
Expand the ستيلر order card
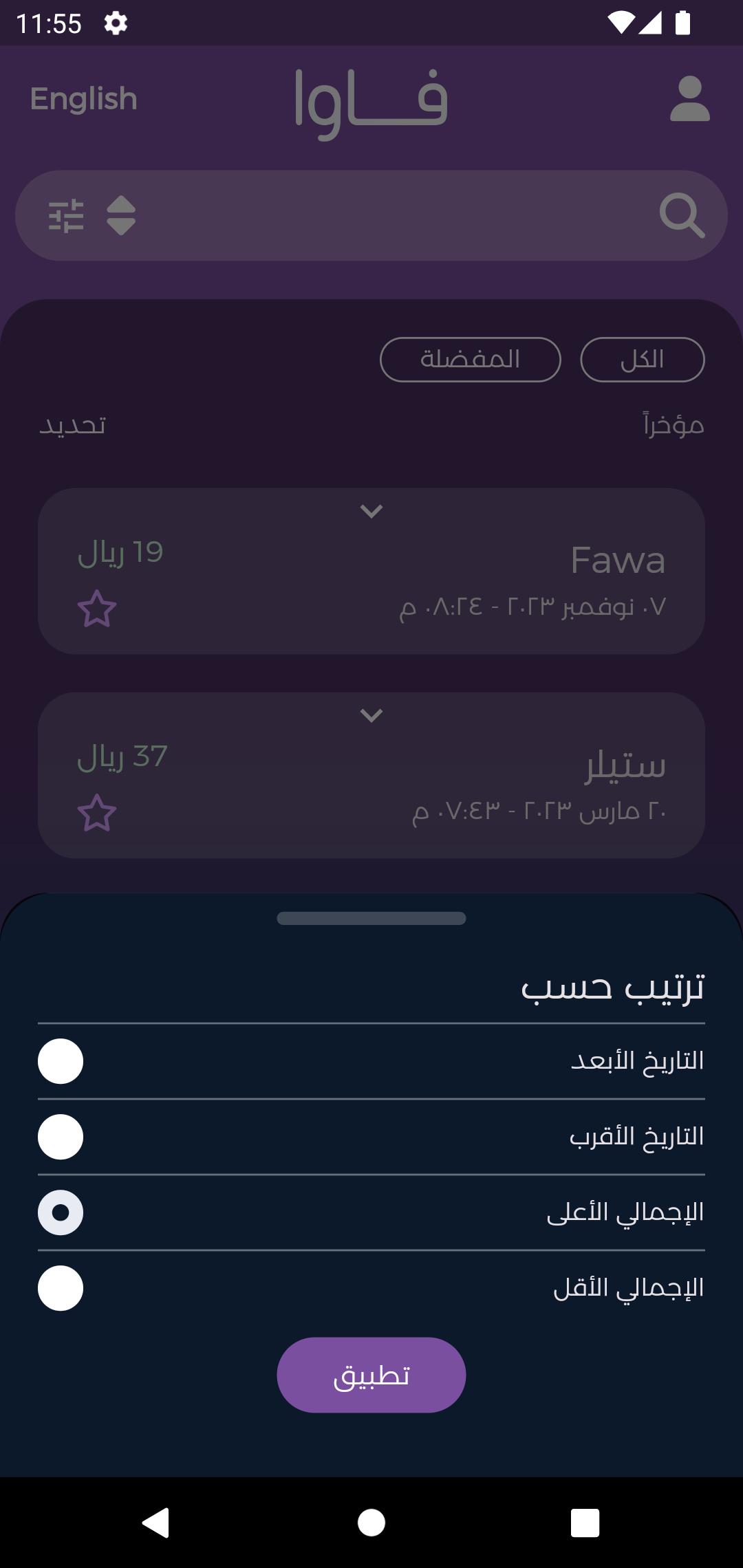tap(371, 715)
